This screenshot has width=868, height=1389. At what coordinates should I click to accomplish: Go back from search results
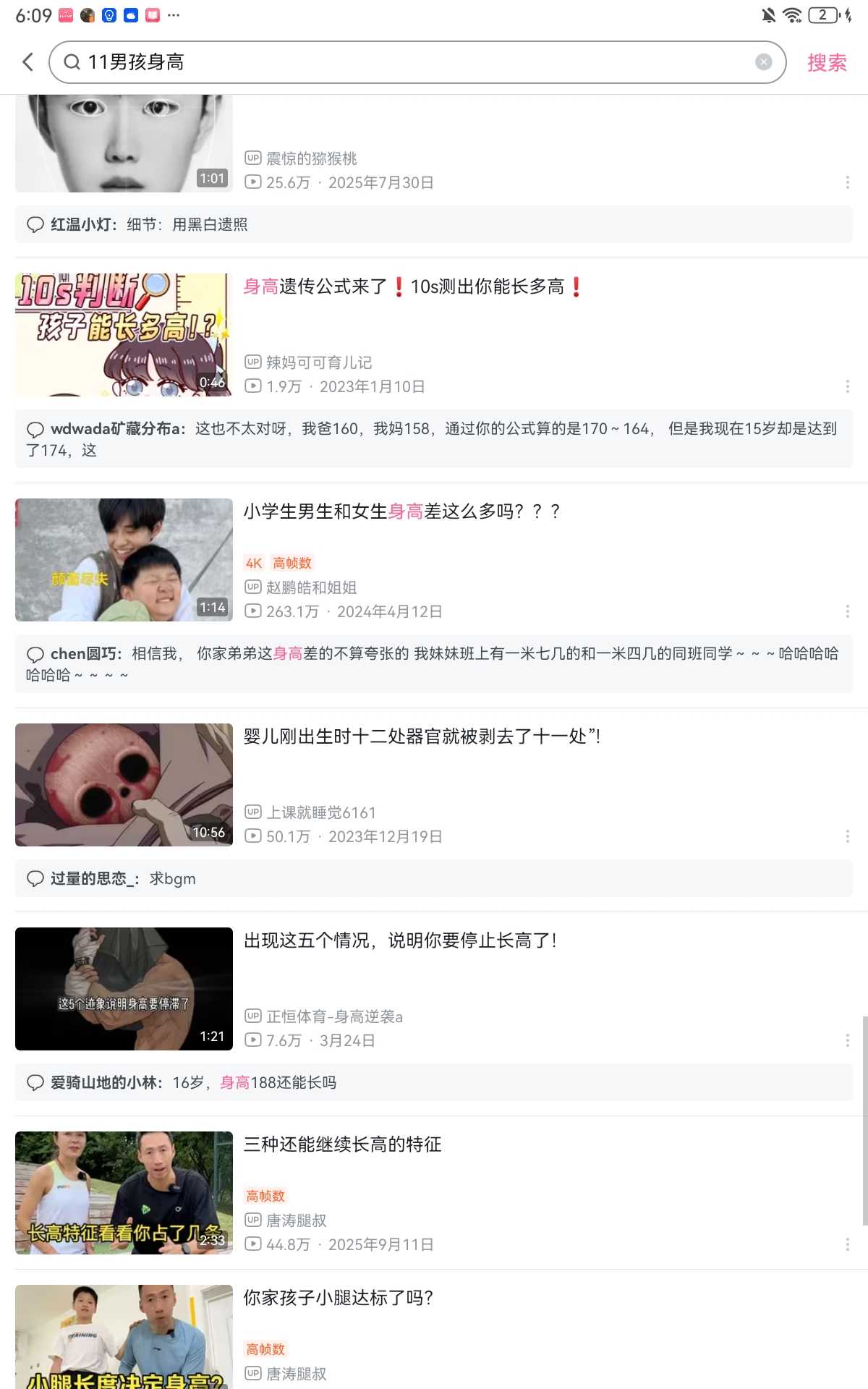28,62
